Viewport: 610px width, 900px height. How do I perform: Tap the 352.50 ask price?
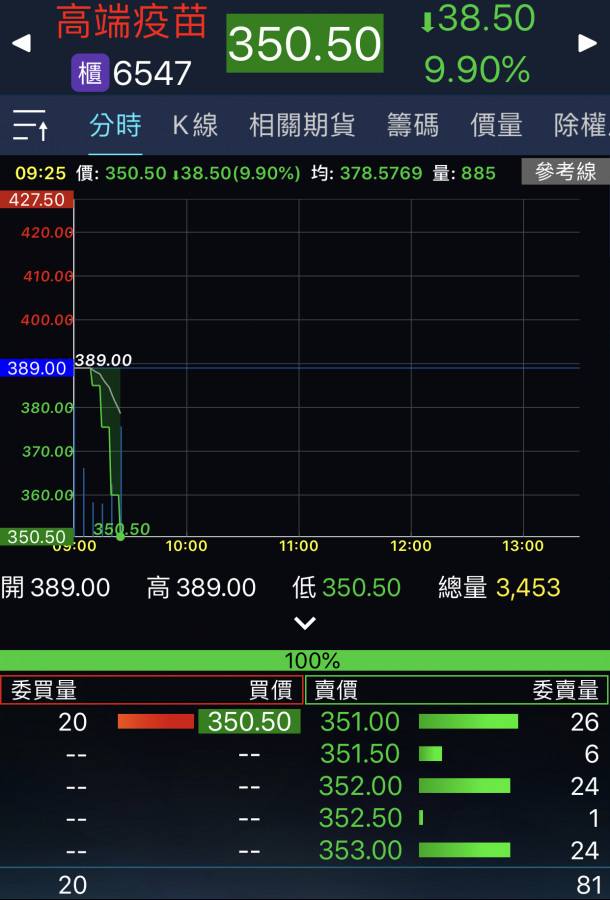[x=360, y=818]
